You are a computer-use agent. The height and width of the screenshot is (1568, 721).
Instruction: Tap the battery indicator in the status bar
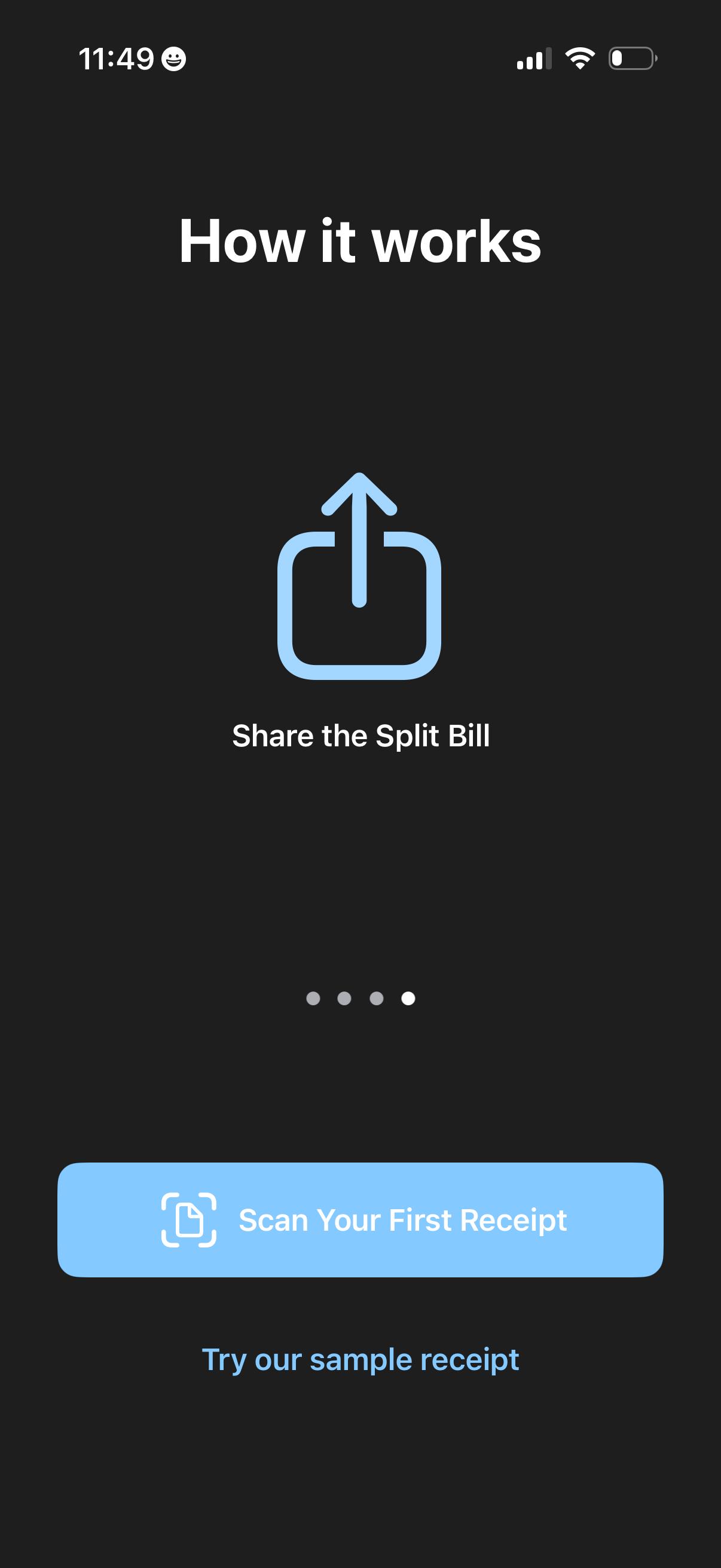(631, 58)
